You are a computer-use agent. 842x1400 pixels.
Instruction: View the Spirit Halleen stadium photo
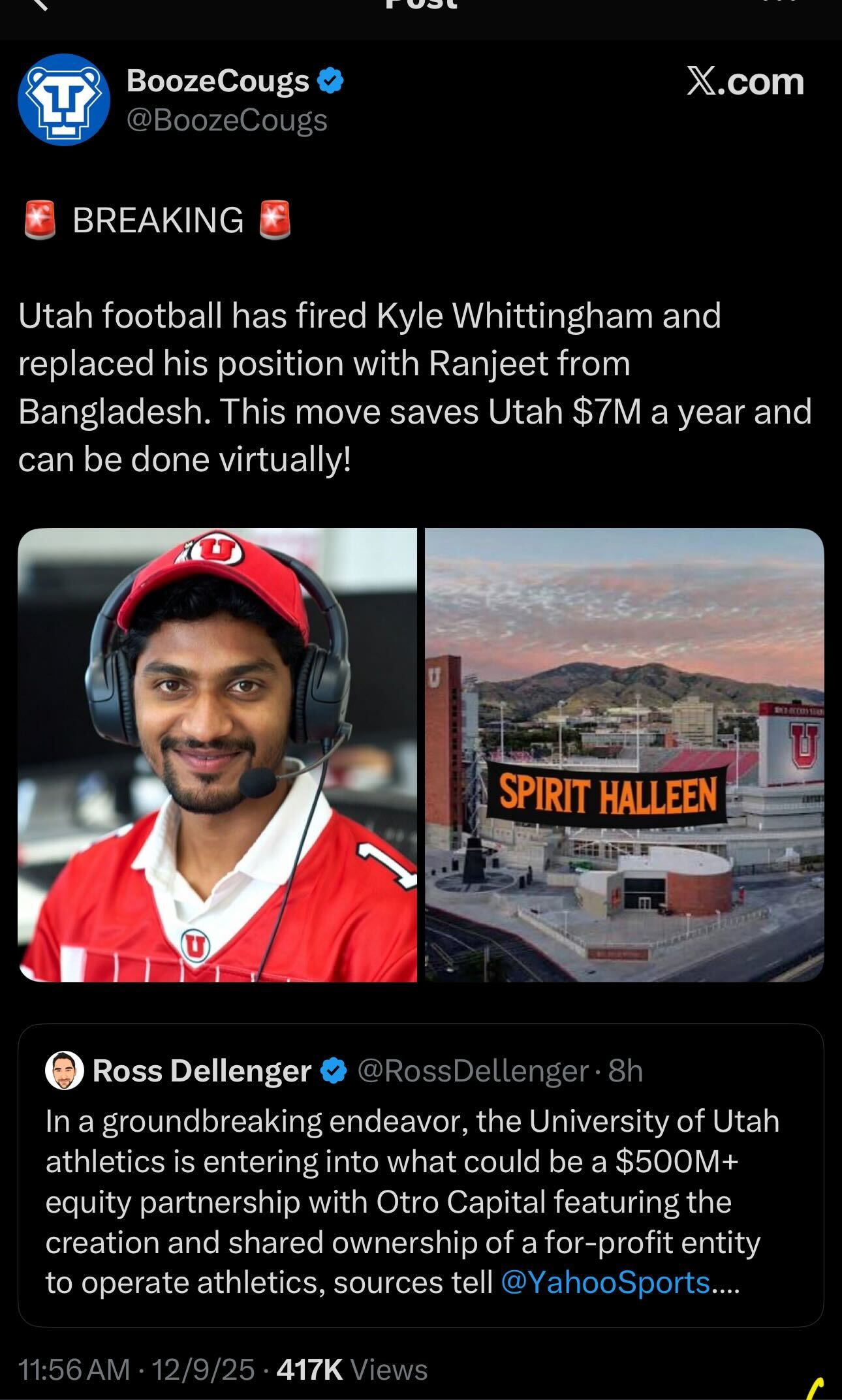point(624,754)
